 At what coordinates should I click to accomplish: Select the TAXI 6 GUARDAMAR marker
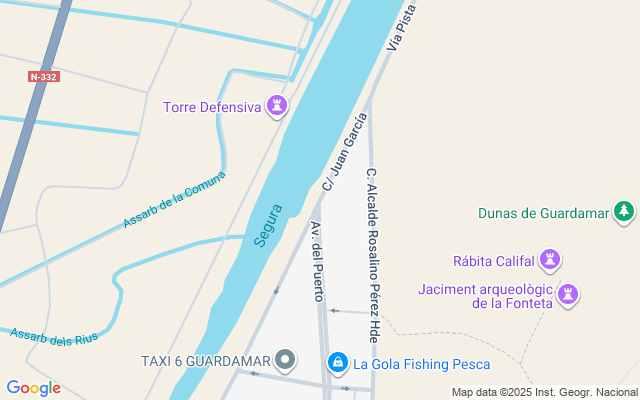coord(286,360)
